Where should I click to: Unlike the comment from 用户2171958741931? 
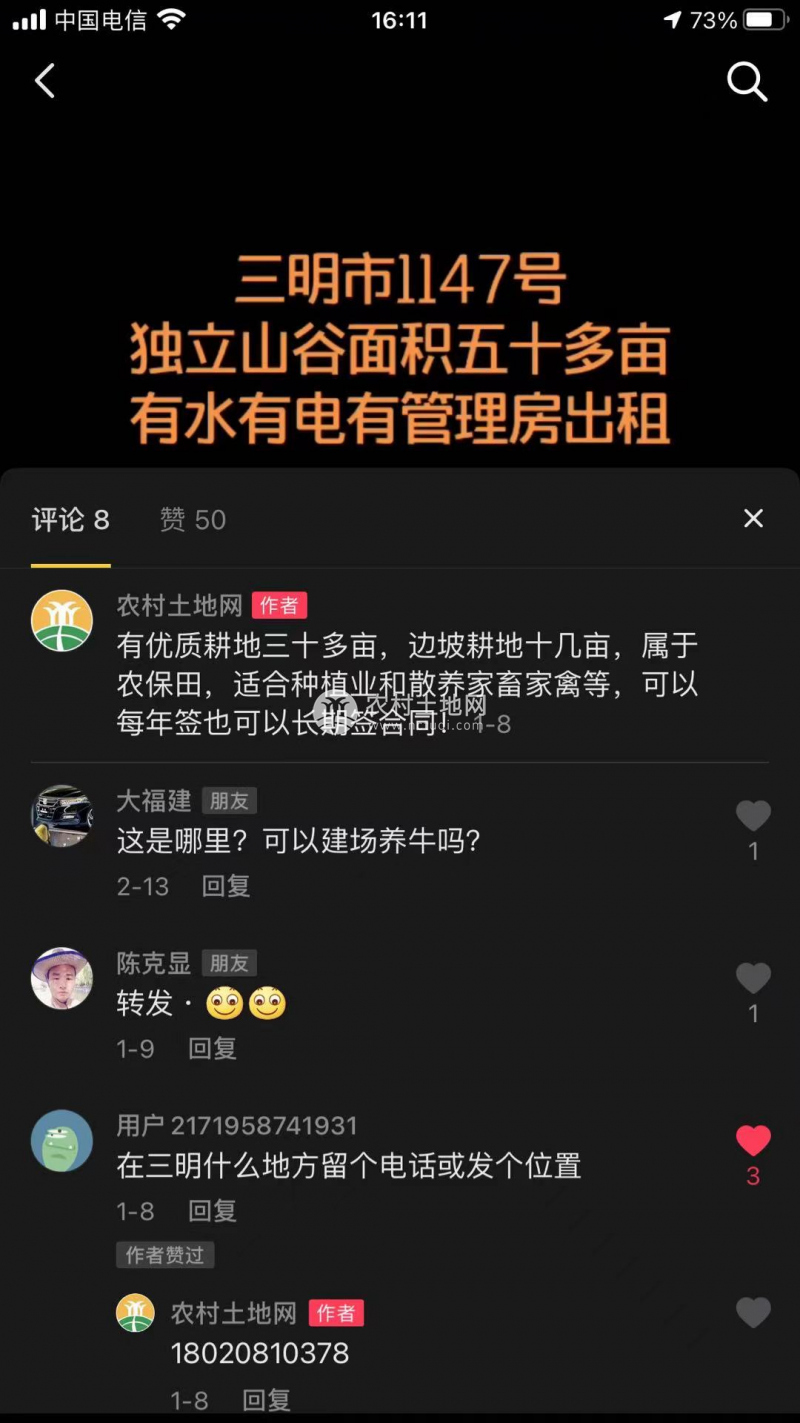[753, 1141]
